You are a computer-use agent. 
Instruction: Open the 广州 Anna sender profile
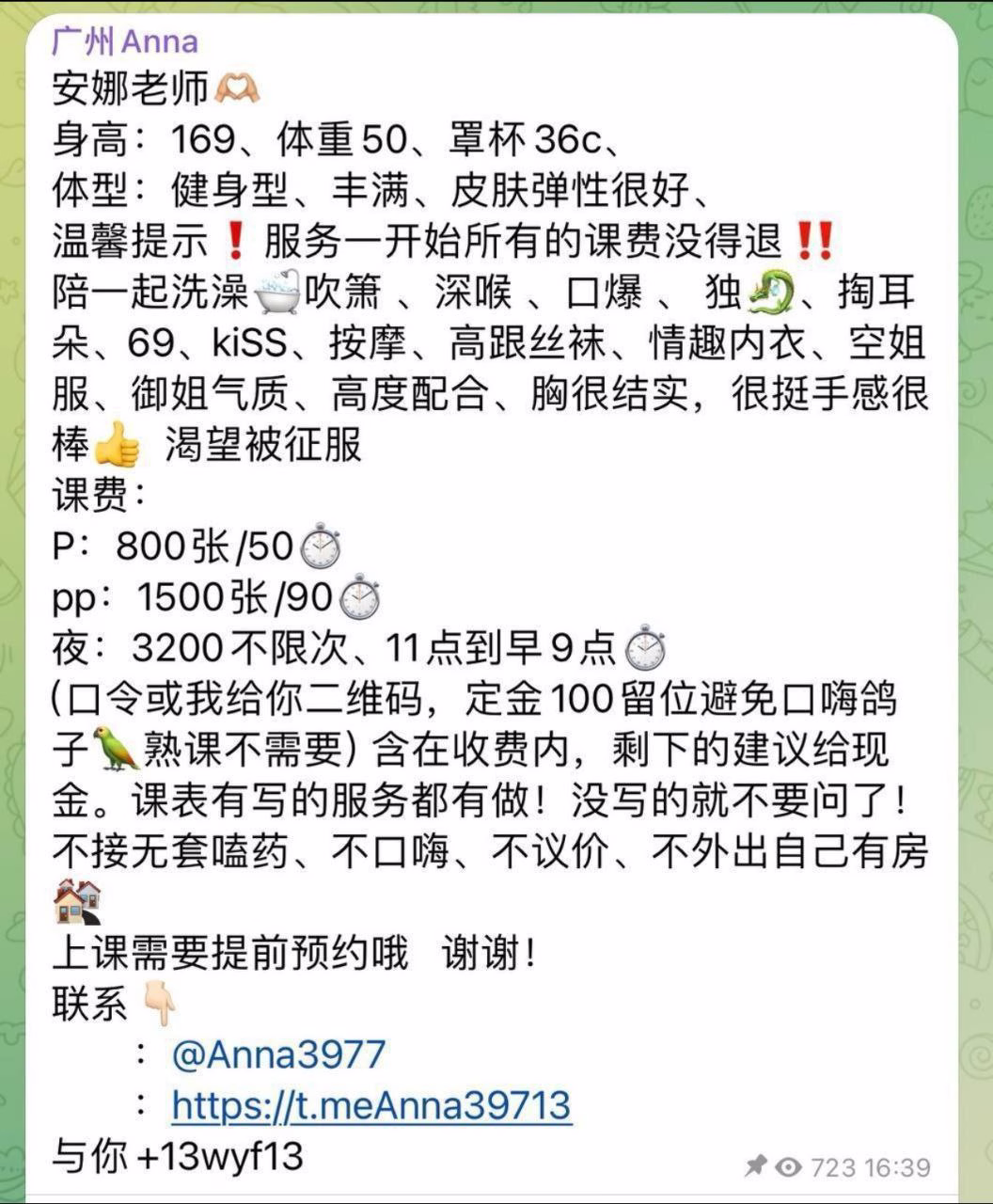tap(124, 41)
